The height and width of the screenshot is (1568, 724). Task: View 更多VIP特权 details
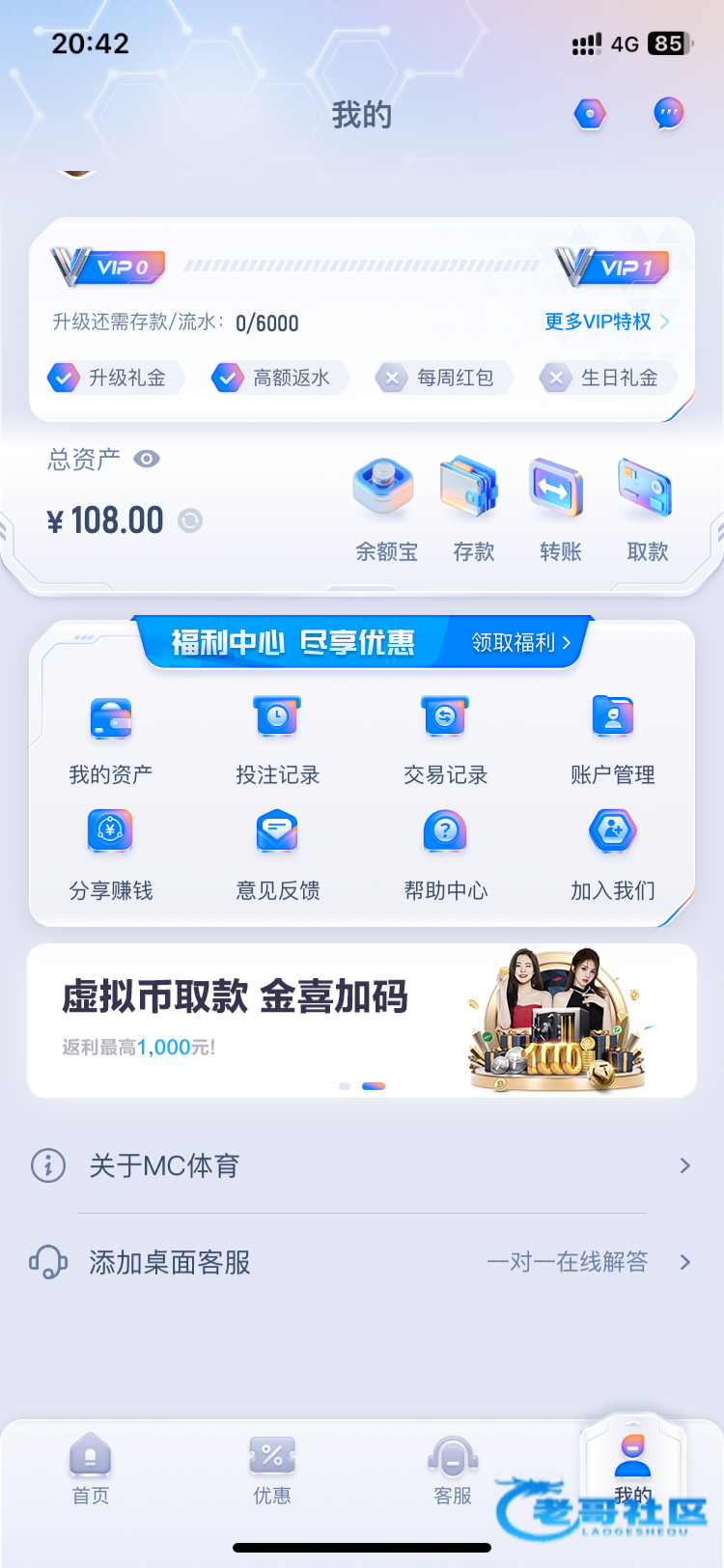click(606, 322)
